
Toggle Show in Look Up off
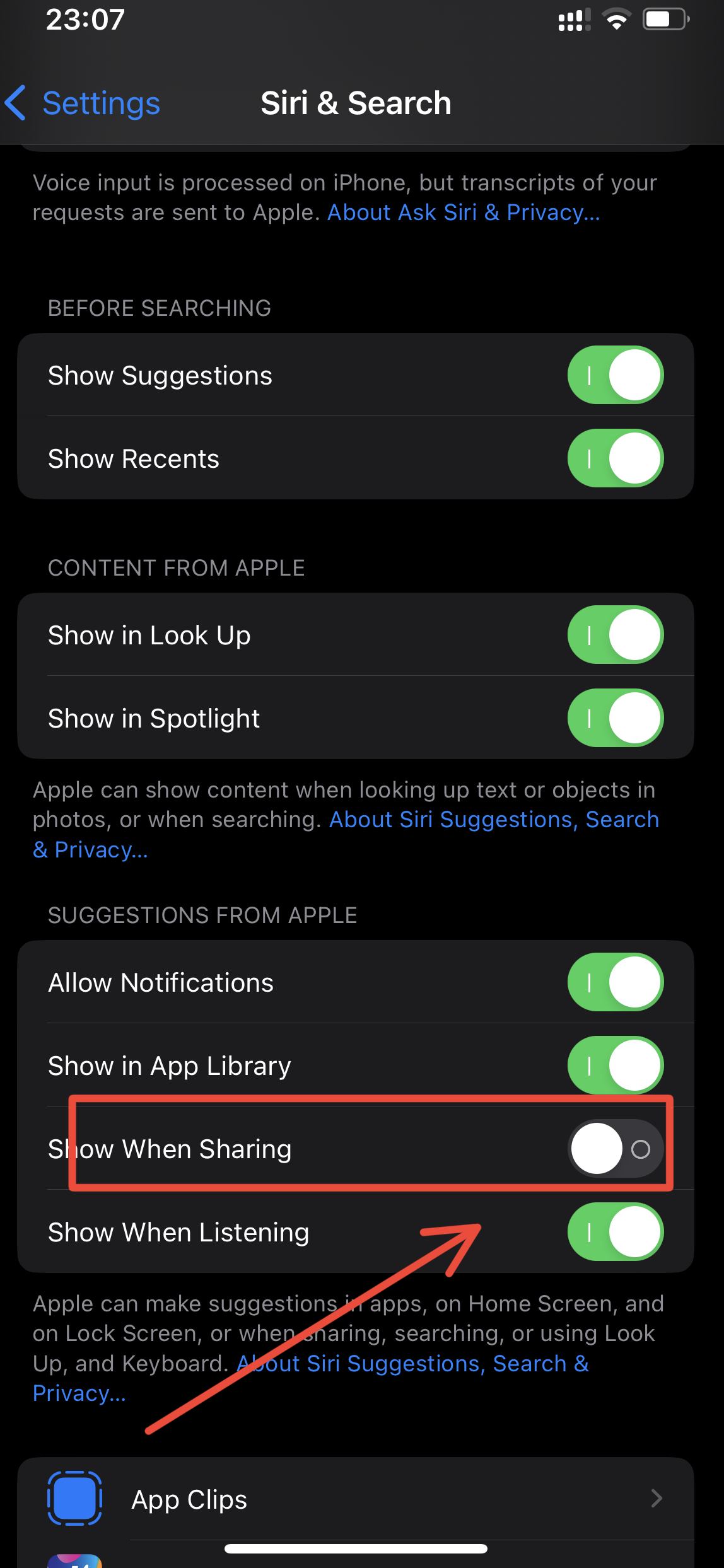(616, 635)
